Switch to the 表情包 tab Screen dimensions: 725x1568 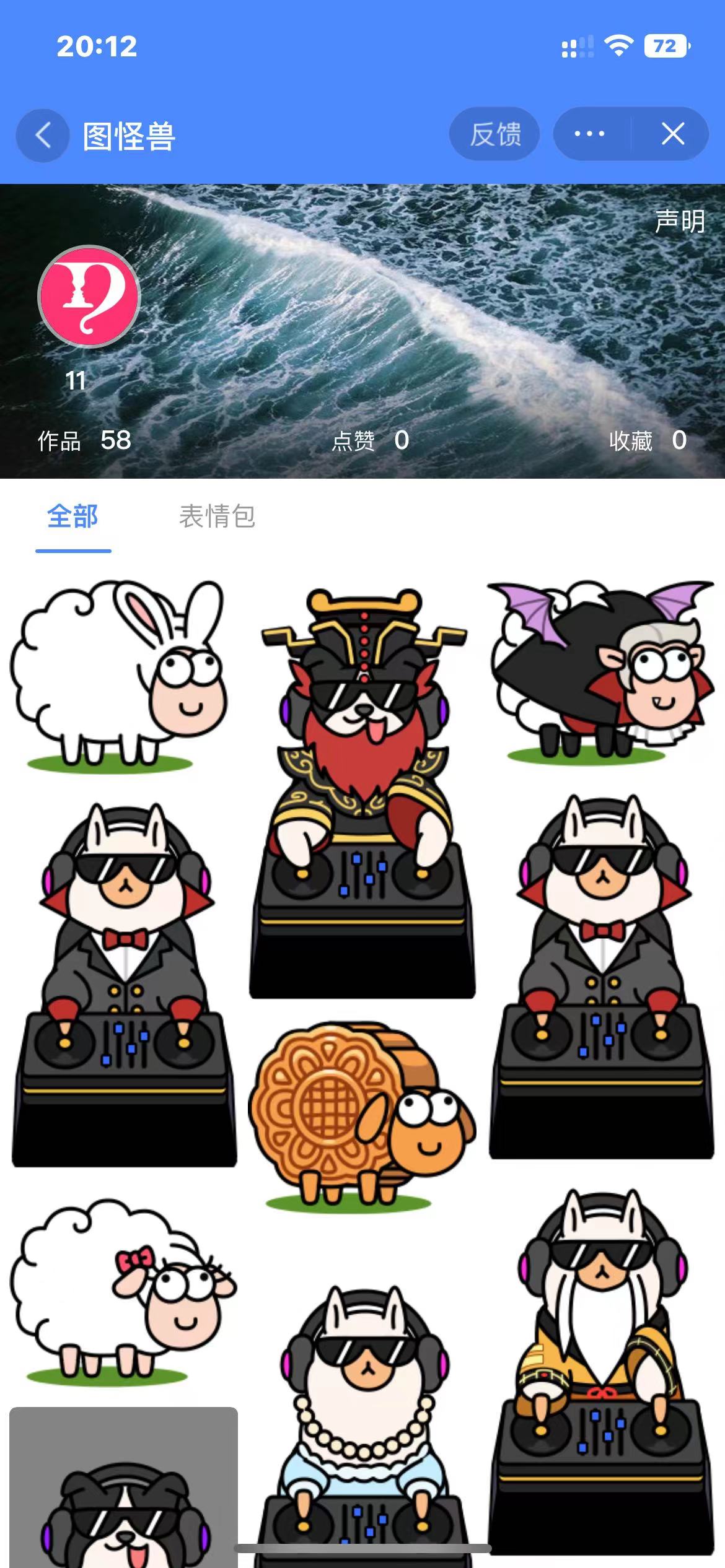pyautogui.click(x=217, y=516)
